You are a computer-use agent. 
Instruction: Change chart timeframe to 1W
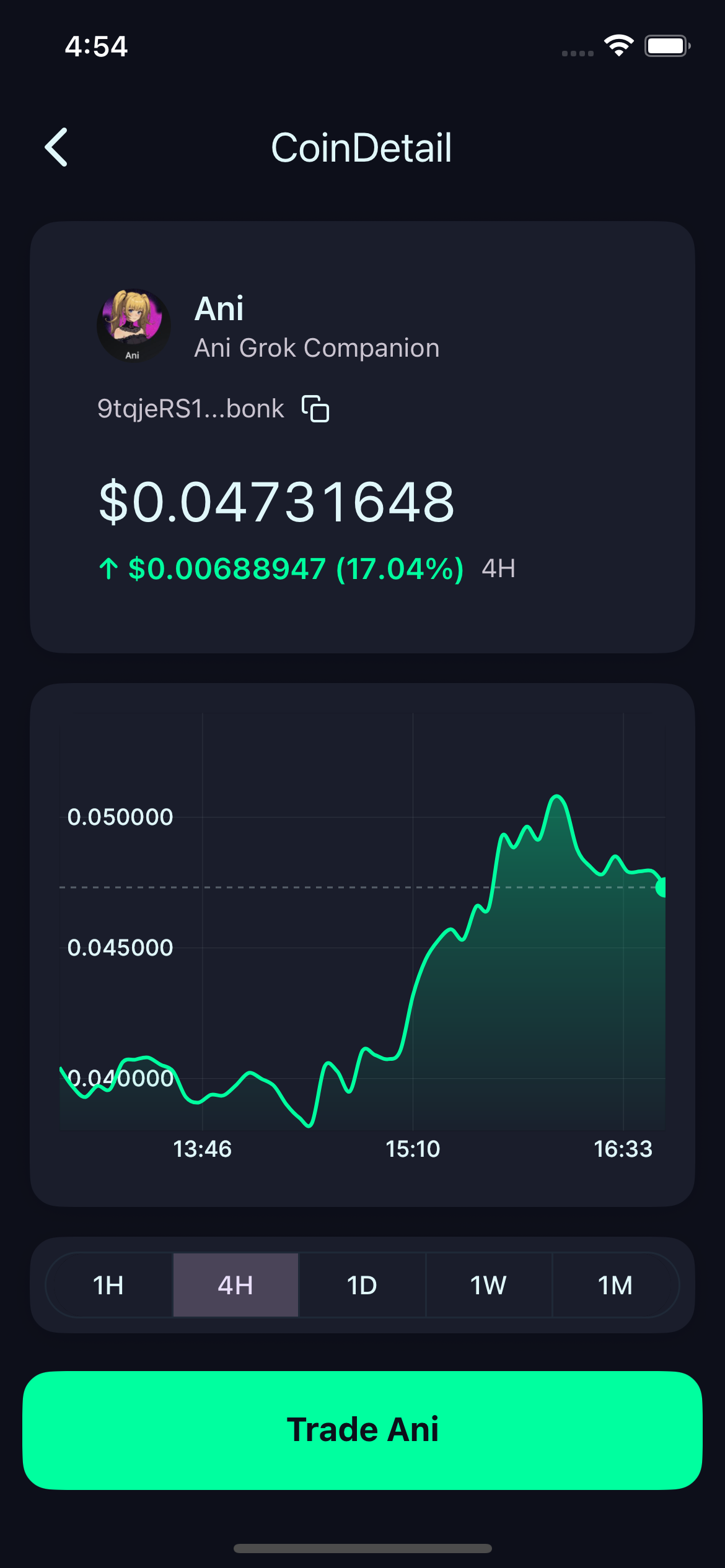(488, 1285)
